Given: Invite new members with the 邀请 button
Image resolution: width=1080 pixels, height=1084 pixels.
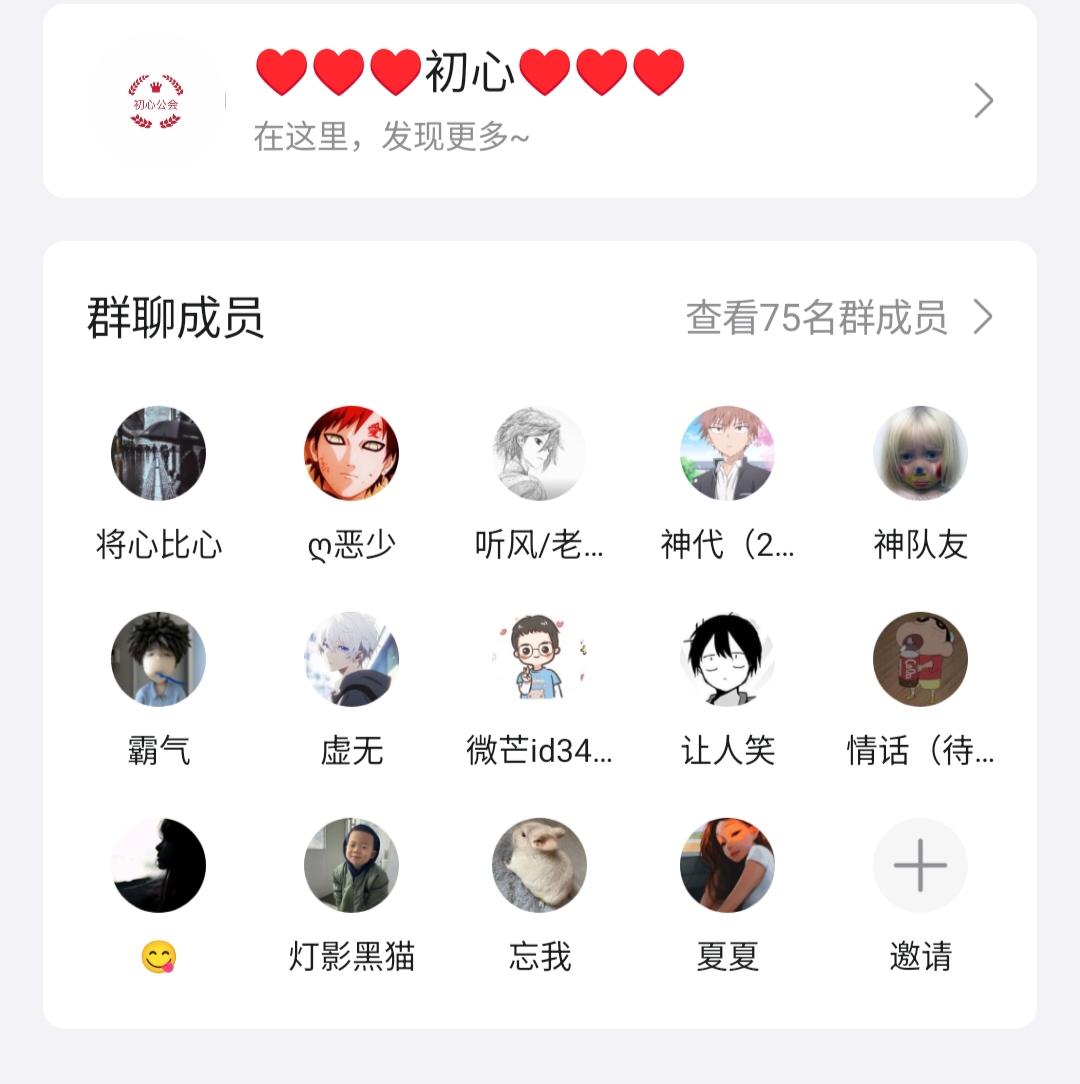Looking at the screenshot, I should (920, 866).
